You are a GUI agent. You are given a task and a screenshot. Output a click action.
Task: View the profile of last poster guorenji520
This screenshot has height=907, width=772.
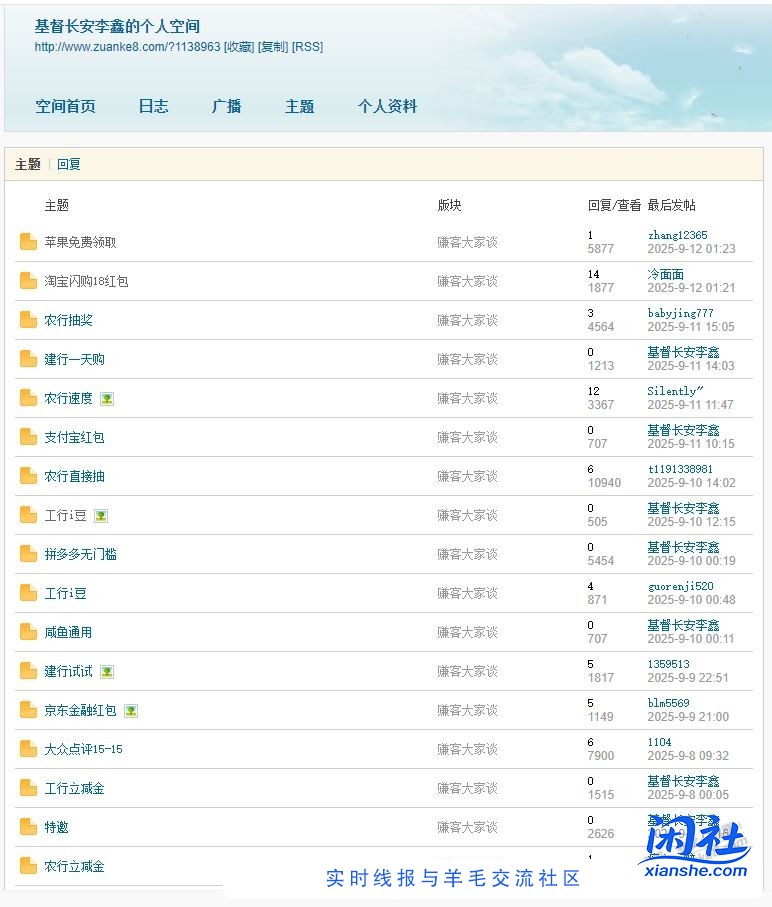click(x=680, y=586)
